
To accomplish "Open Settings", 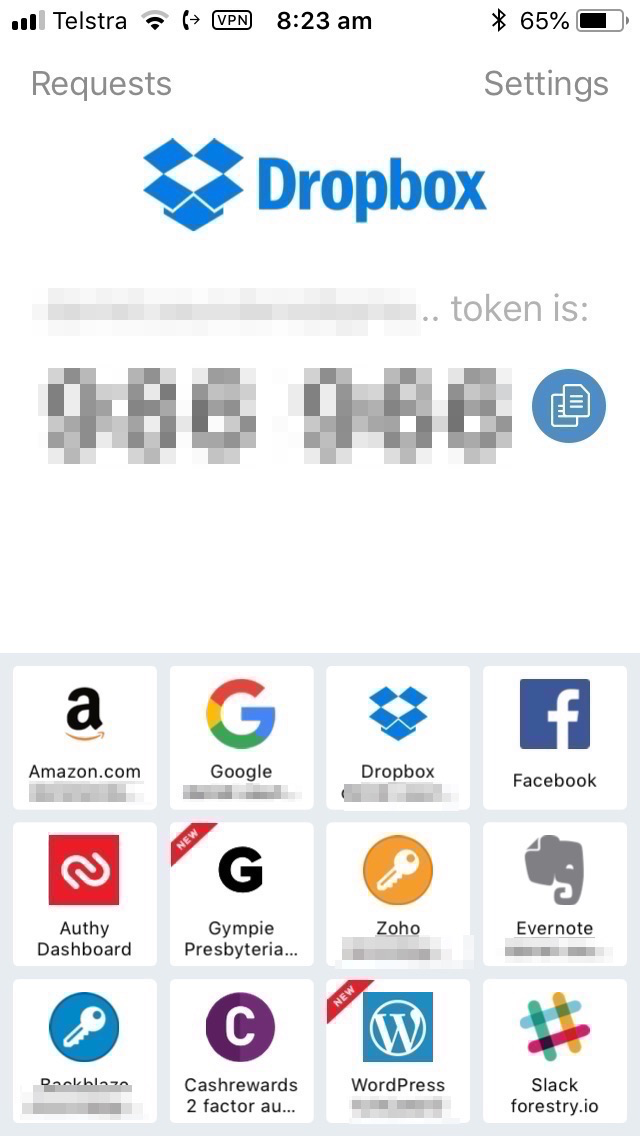I will (x=546, y=84).
